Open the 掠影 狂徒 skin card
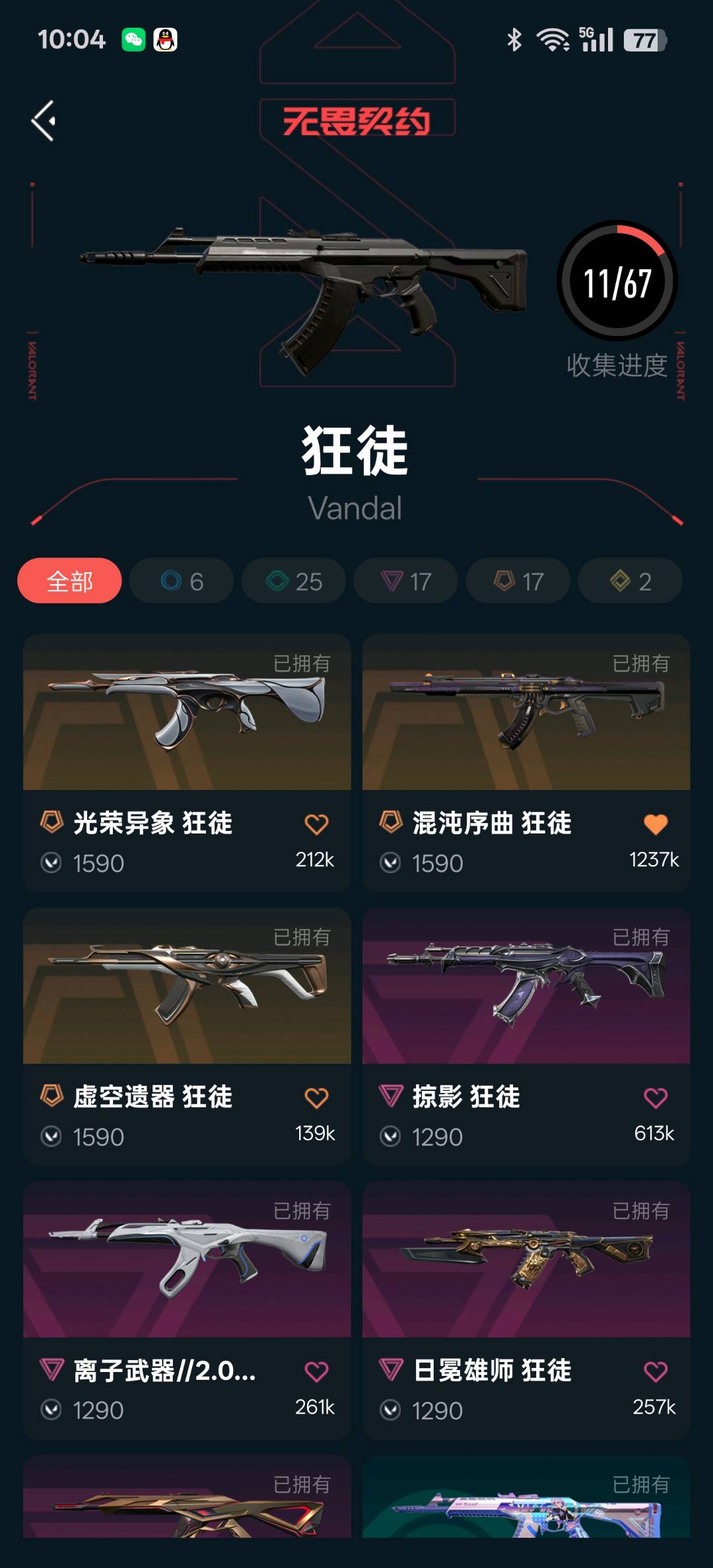This screenshot has height=1568, width=713. coord(526,987)
